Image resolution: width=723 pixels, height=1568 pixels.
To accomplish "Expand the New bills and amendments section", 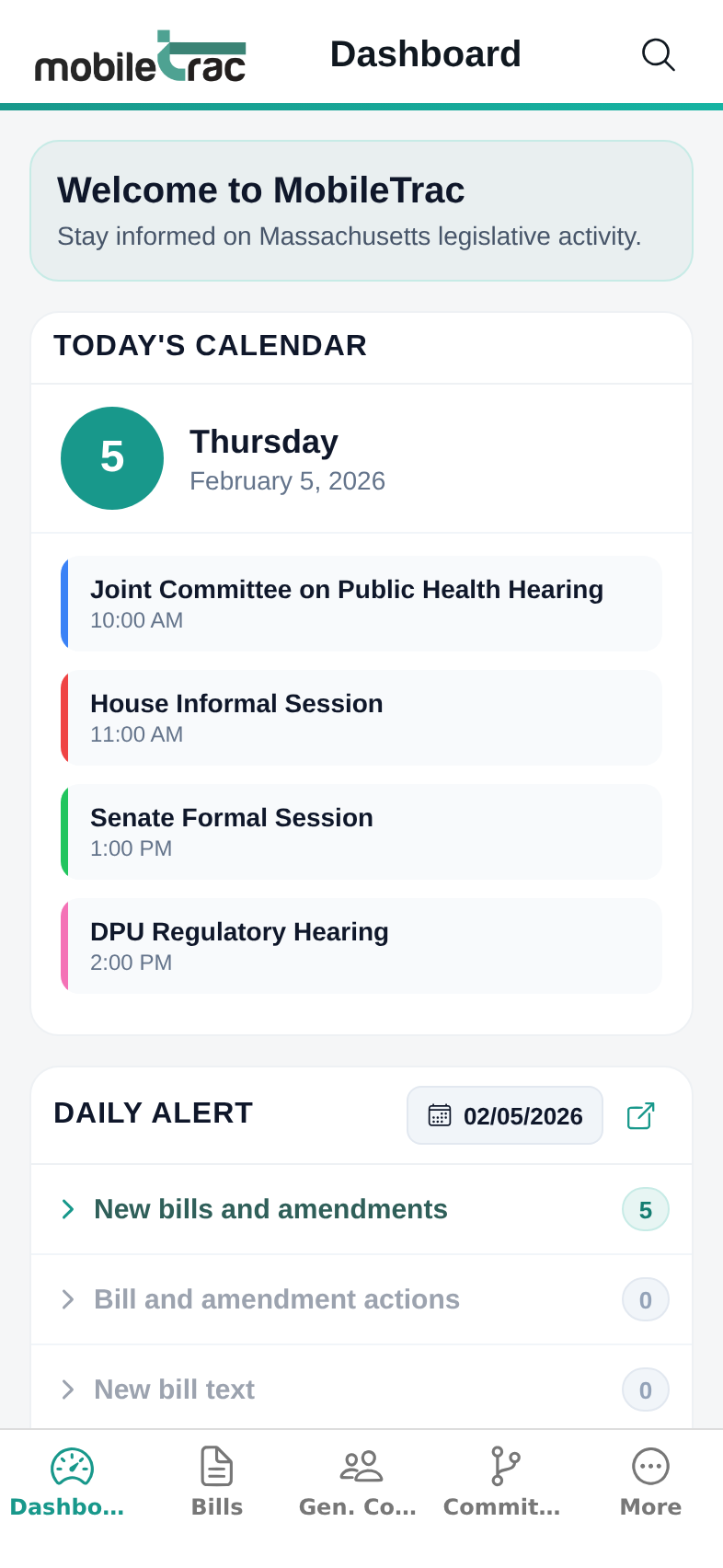I will [270, 1209].
